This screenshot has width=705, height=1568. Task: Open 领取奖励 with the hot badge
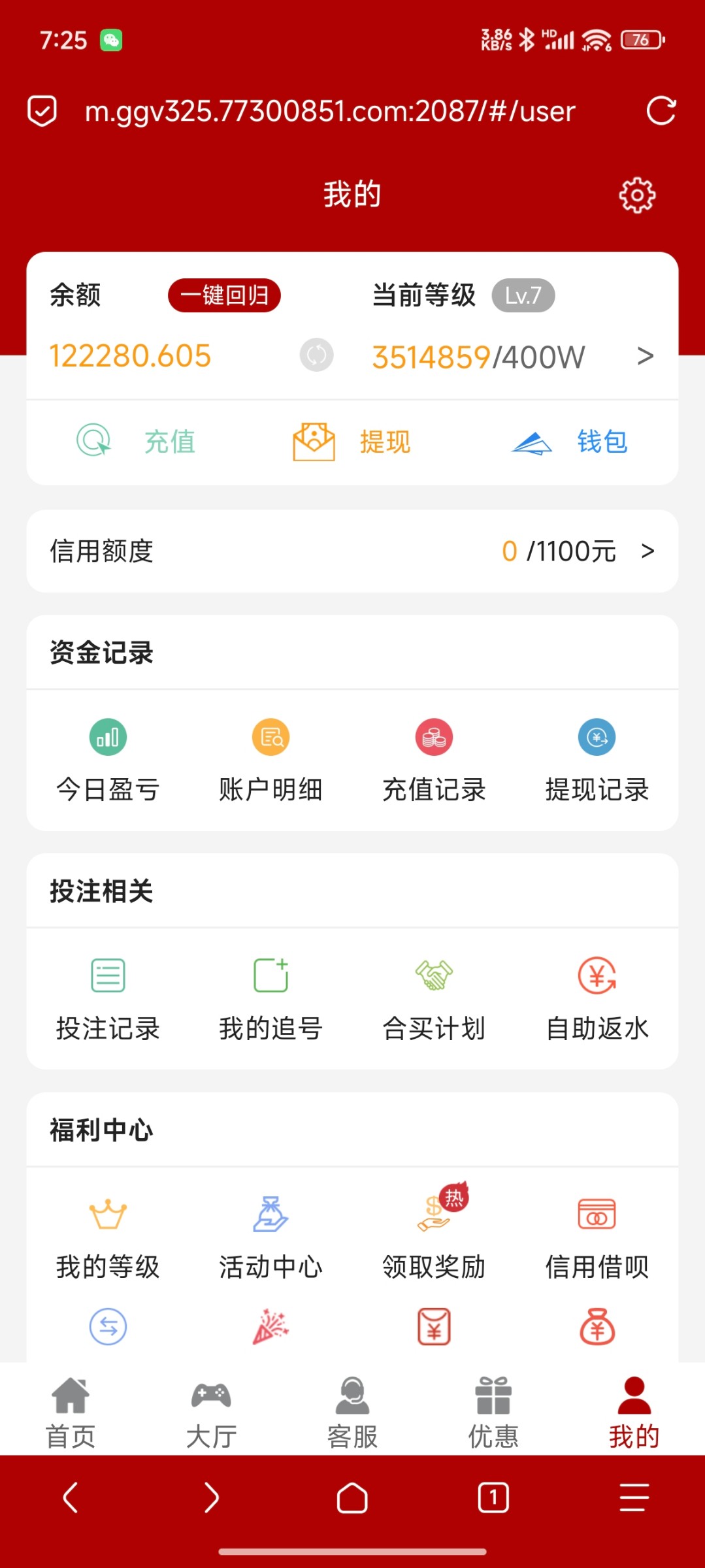click(x=434, y=1232)
